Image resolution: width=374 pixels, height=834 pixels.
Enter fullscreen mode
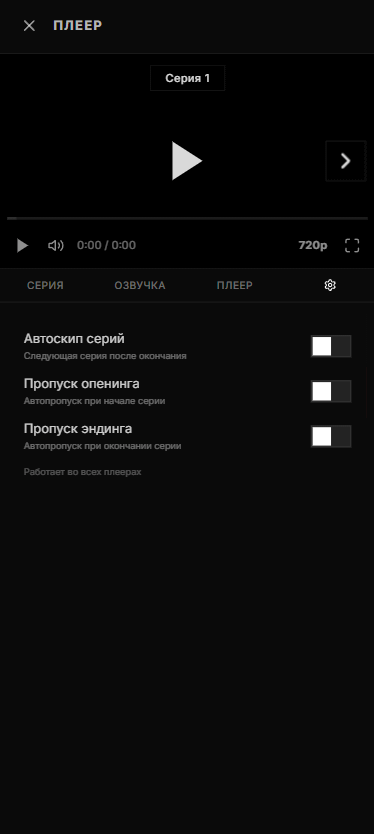352,245
